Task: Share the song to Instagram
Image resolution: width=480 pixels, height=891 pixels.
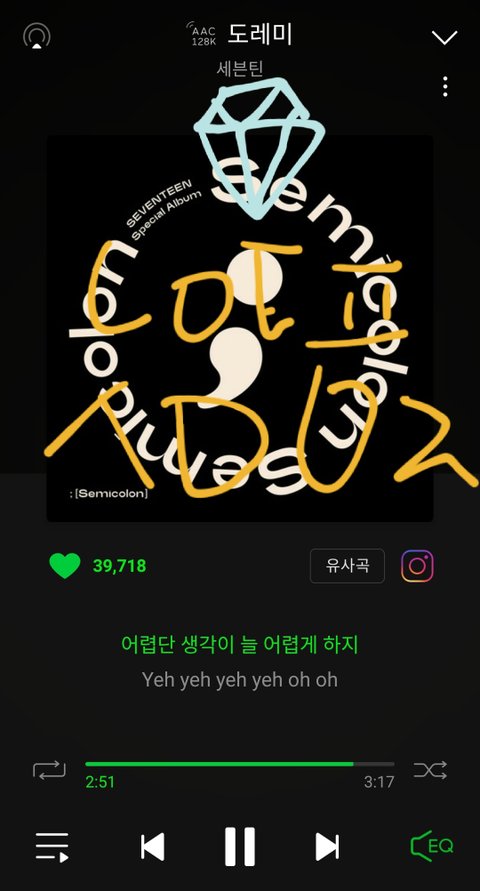Action: pos(418,566)
